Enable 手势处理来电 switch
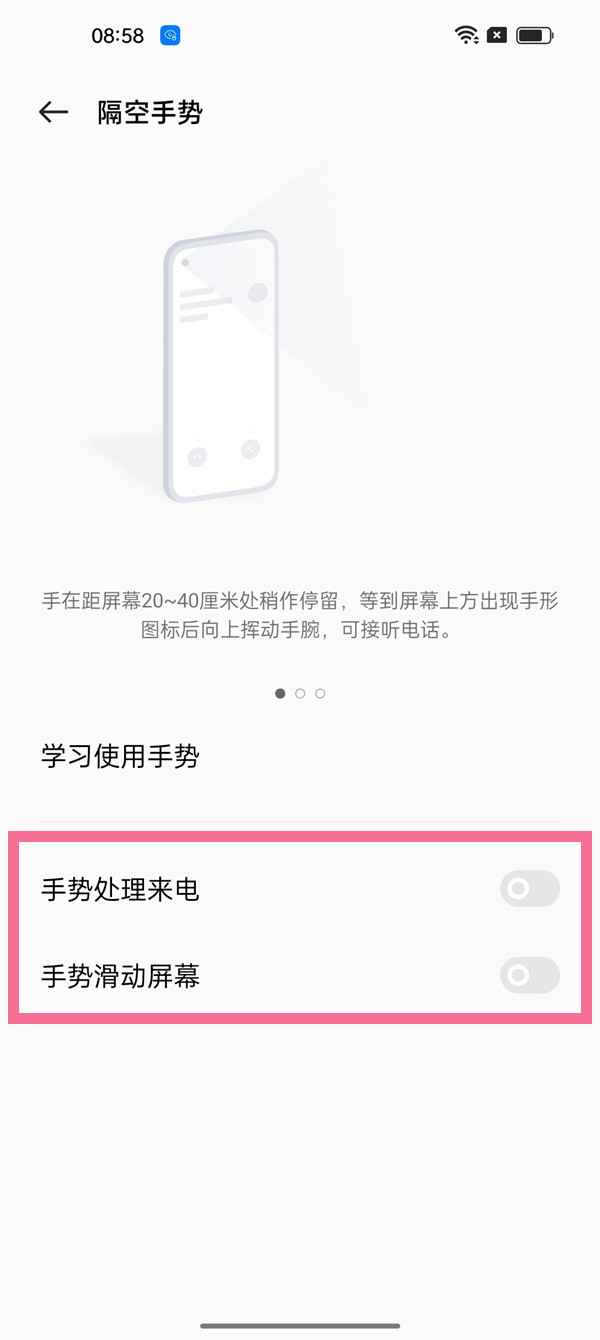Screen dimensions: 600x1340 [x=529, y=888]
